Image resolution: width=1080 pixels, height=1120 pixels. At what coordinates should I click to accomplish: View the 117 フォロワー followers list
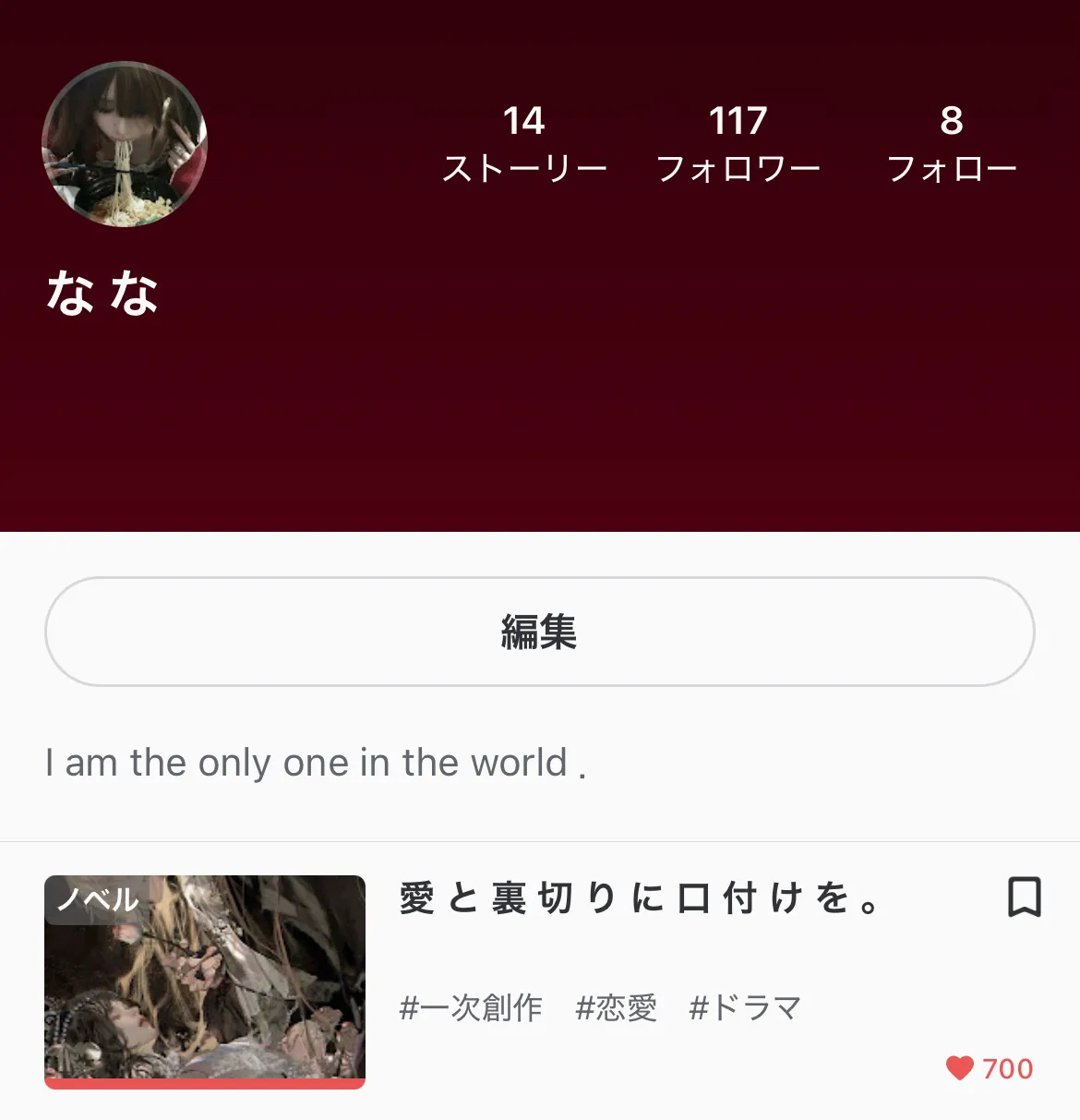coord(738,144)
